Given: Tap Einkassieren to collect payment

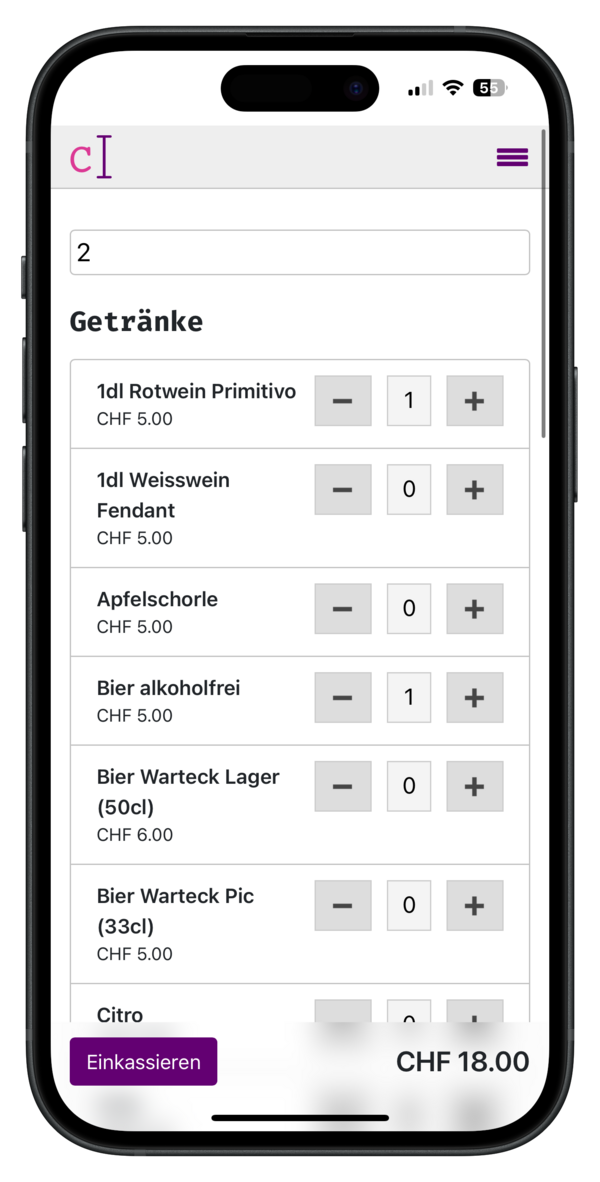Looking at the screenshot, I should click(x=143, y=1062).
